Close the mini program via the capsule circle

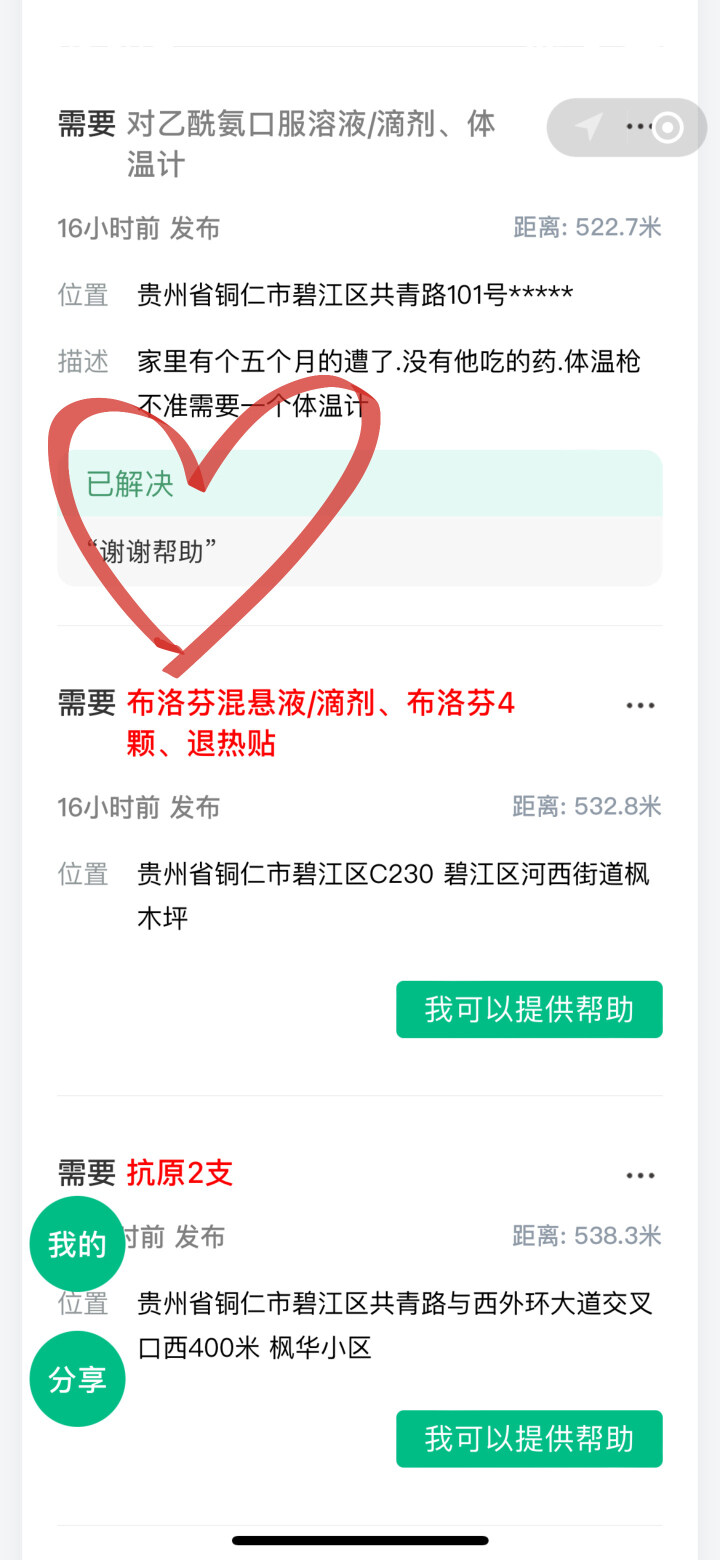668,128
